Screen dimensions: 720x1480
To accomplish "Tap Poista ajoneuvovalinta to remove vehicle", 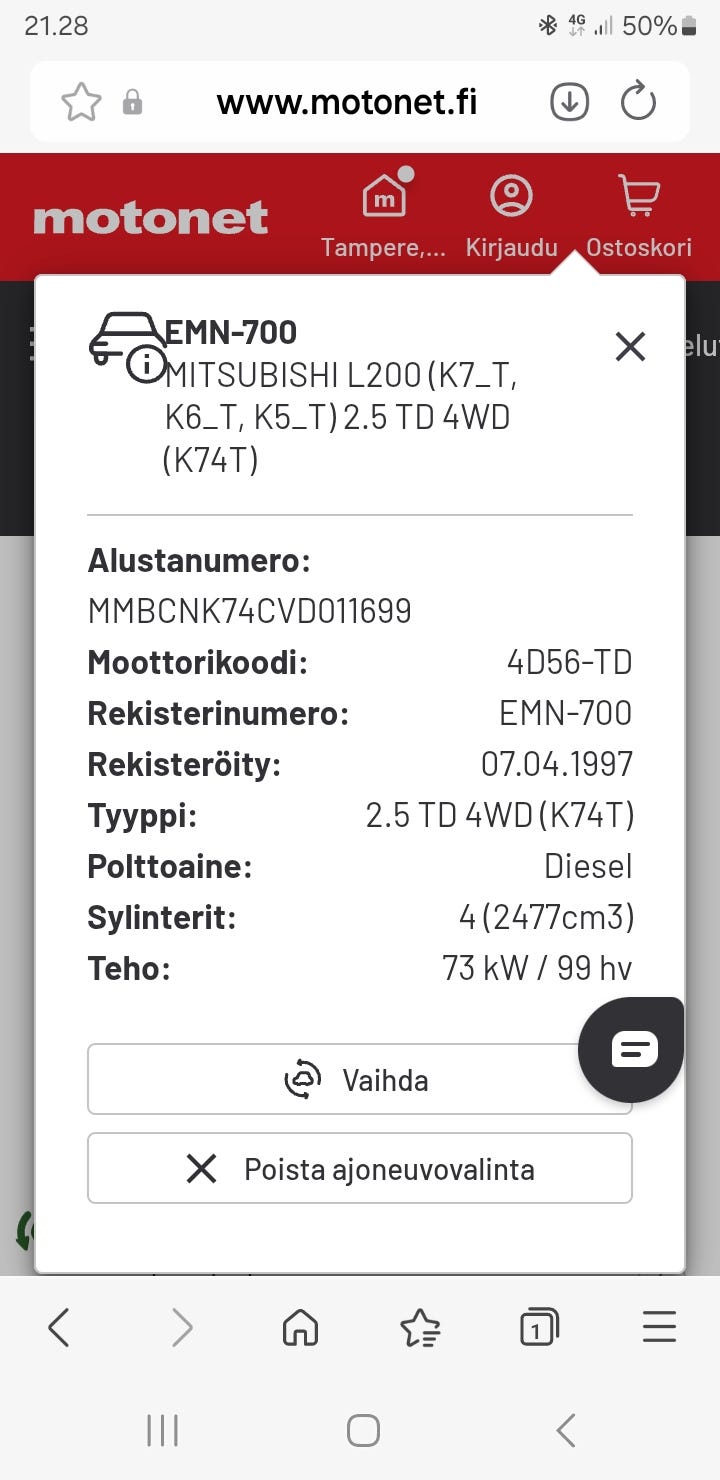I will coord(360,1167).
